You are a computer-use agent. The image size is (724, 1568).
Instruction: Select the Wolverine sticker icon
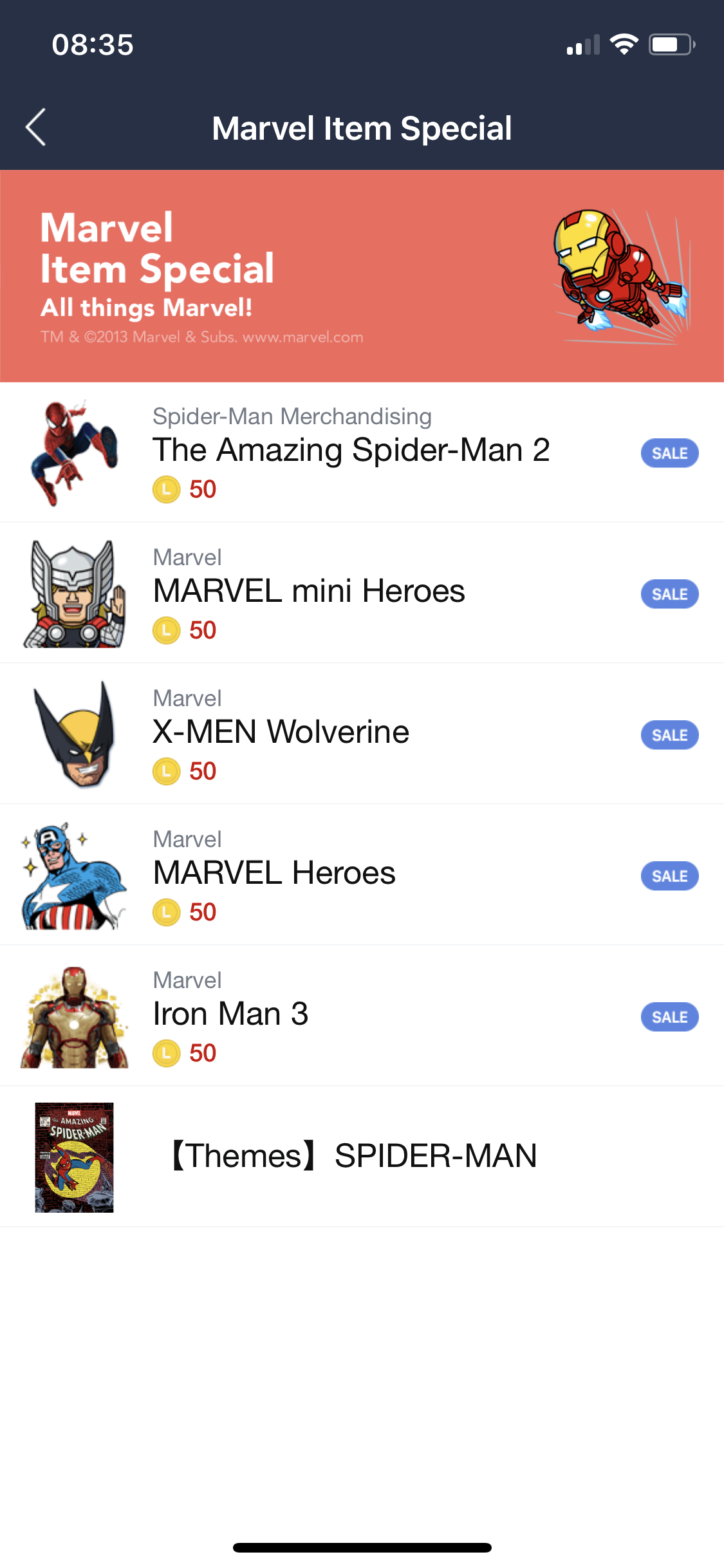point(74,734)
